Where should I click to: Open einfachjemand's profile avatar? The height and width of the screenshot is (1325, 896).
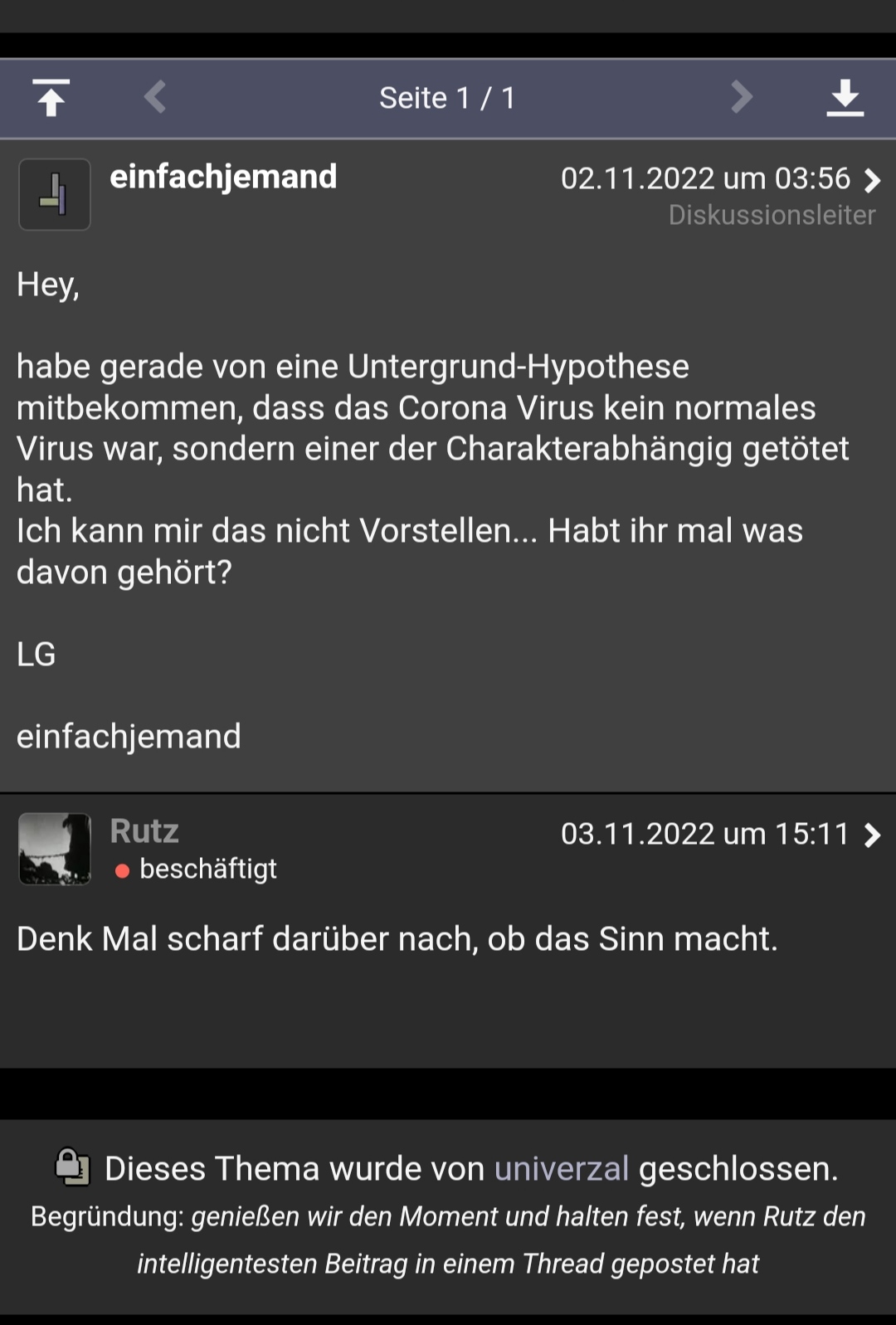coord(55,194)
